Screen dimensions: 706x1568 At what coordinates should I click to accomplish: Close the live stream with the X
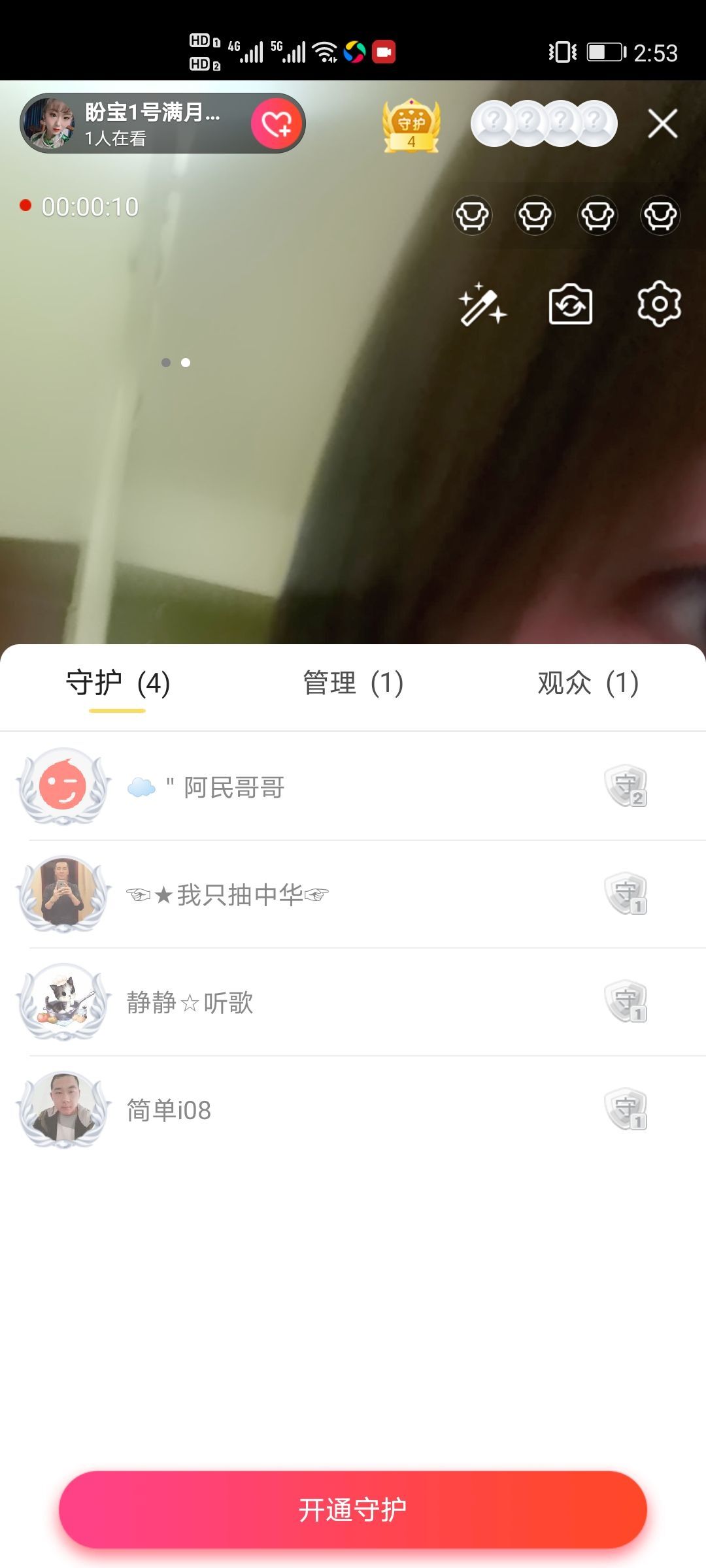662,123
